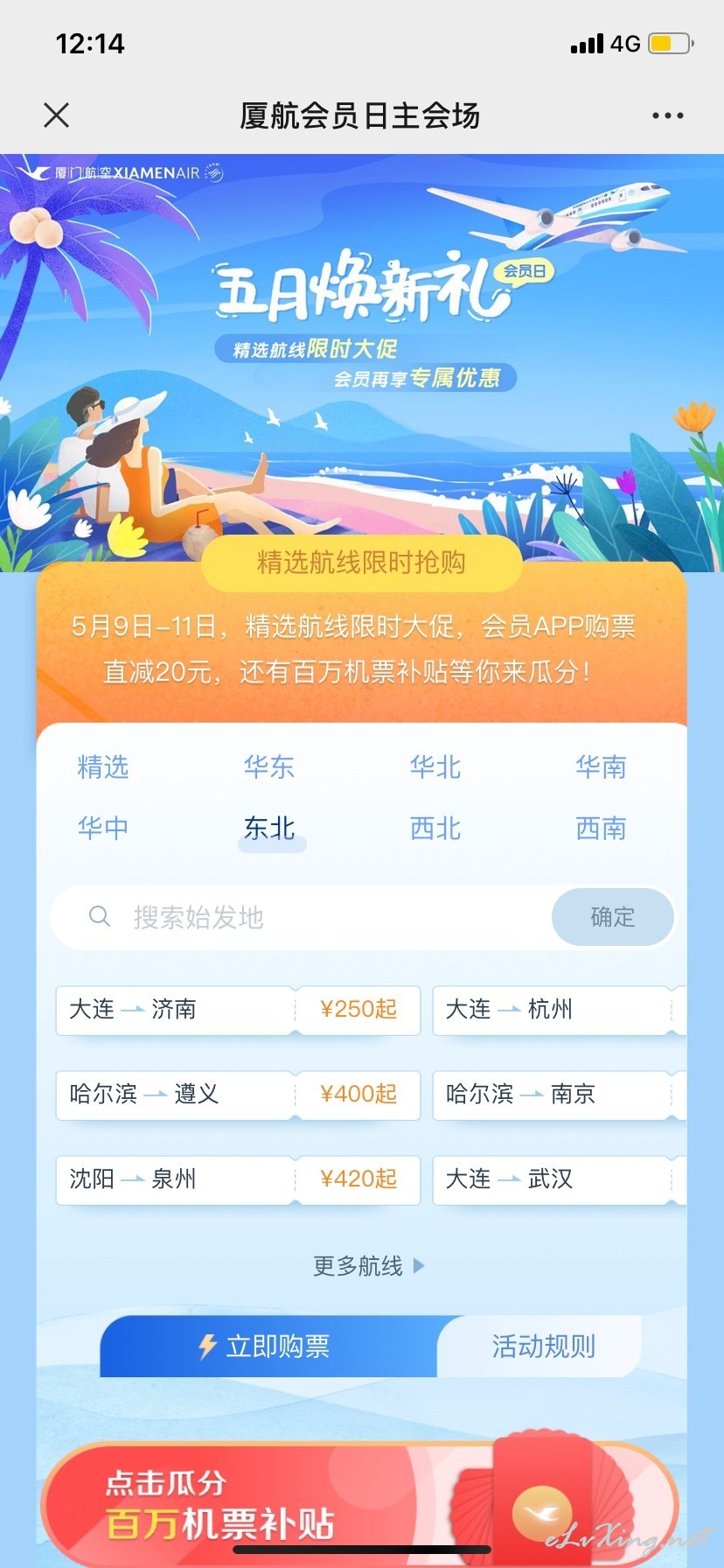Select the 华北 region tab
The width and height of the screenshot is (724, 1568).
click(435, 767)
